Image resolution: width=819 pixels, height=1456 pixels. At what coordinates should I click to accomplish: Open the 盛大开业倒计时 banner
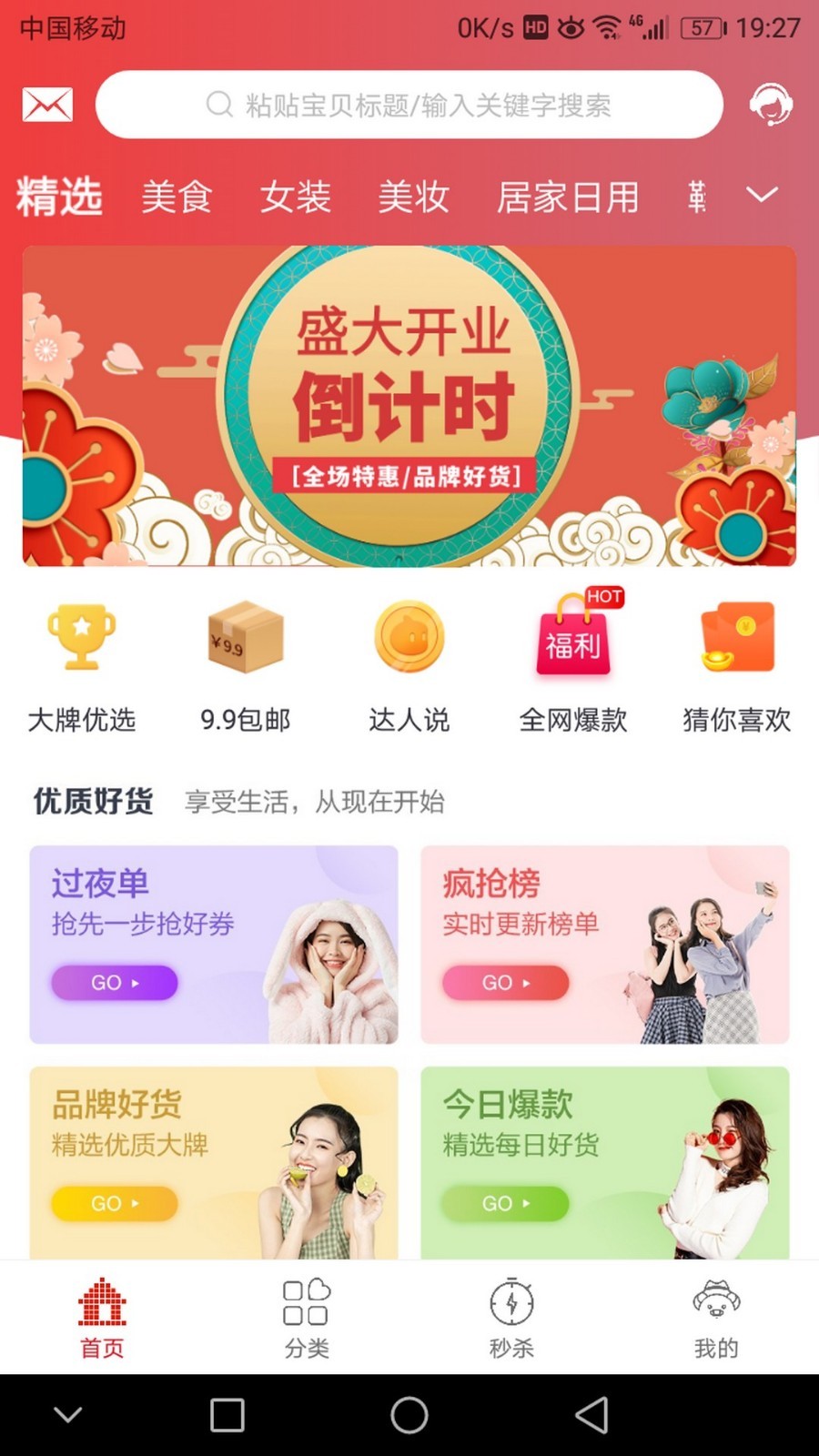[409, 406]
